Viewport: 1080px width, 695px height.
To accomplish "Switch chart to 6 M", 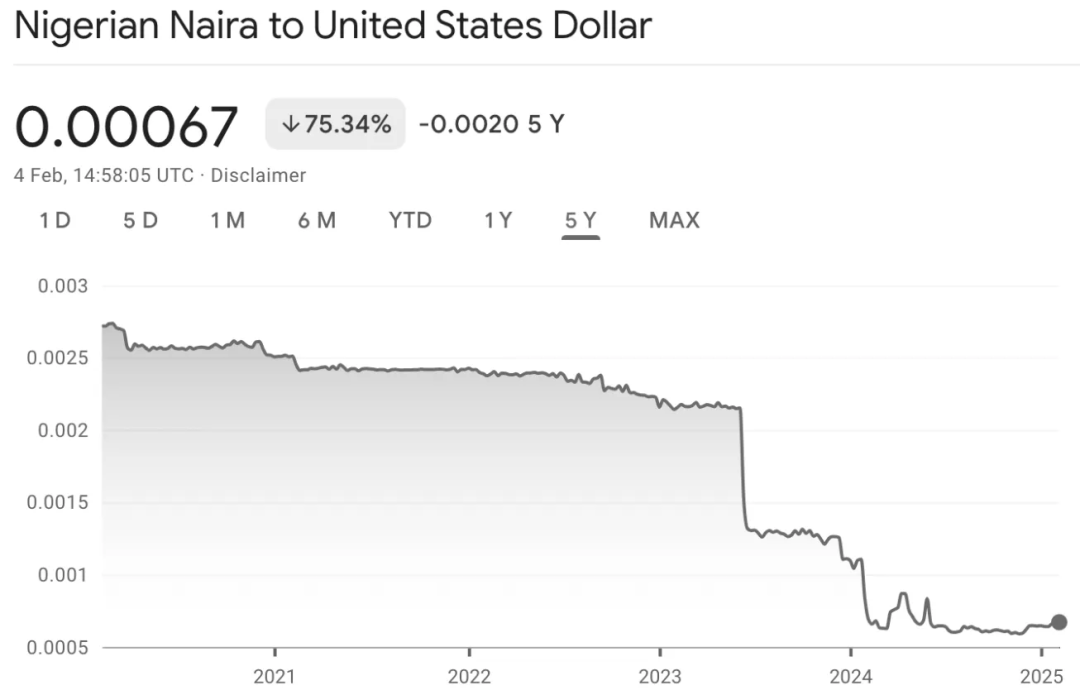I will click(x=317, y=220).
